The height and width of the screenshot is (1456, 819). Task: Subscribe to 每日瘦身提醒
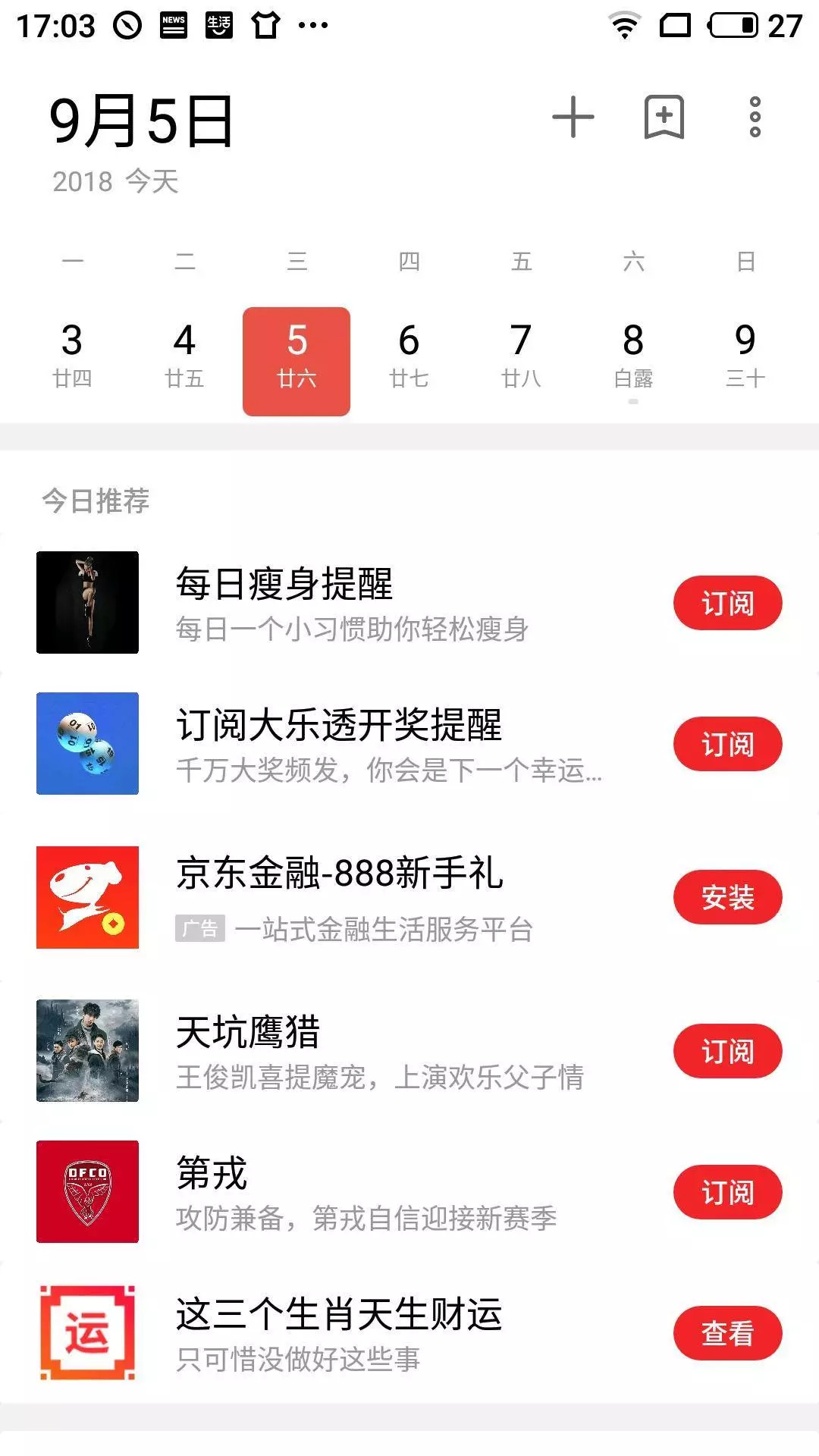(727, 603)
